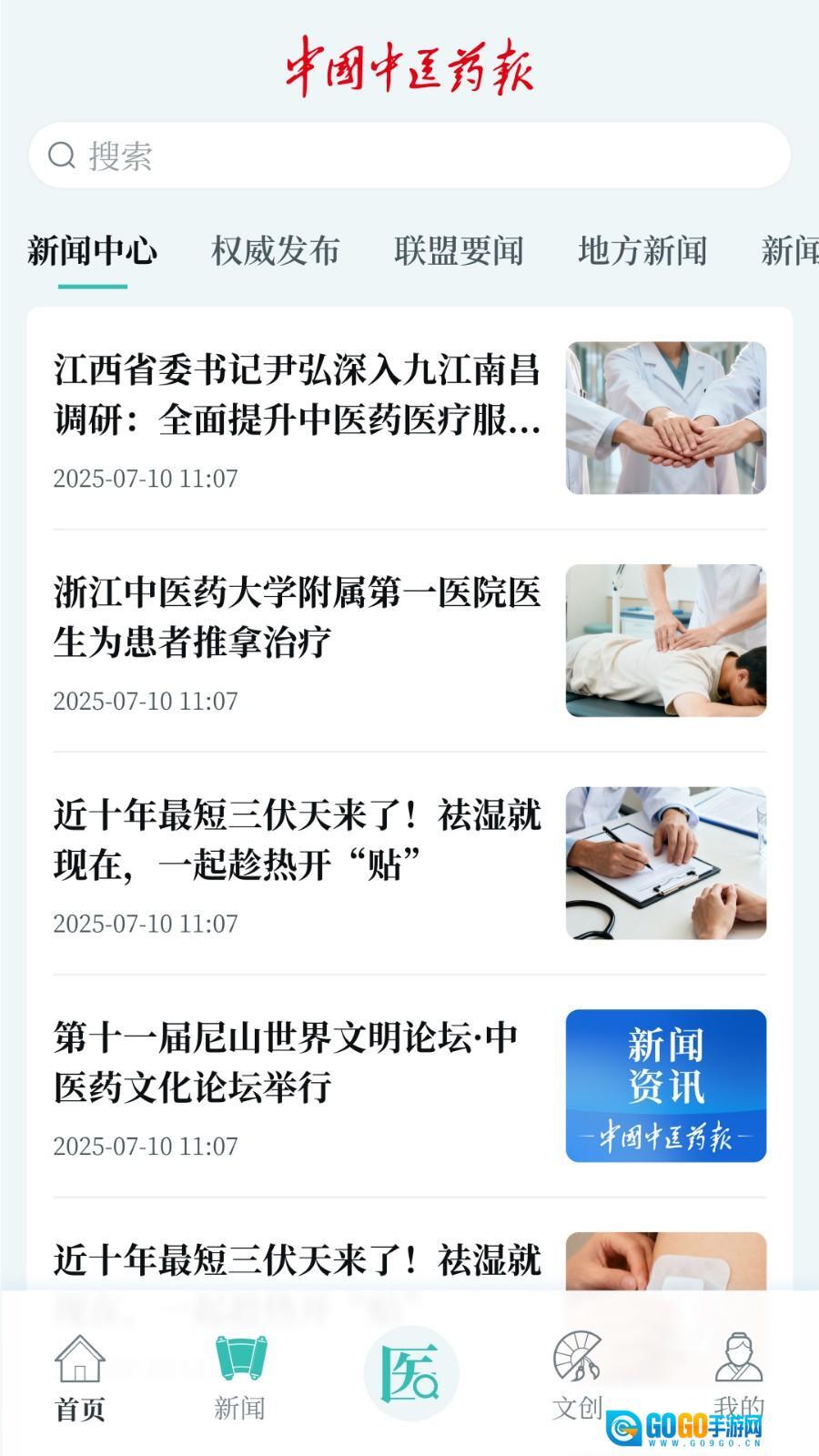View the 三伏天 article with clipboard photo

tap(297, 840)
